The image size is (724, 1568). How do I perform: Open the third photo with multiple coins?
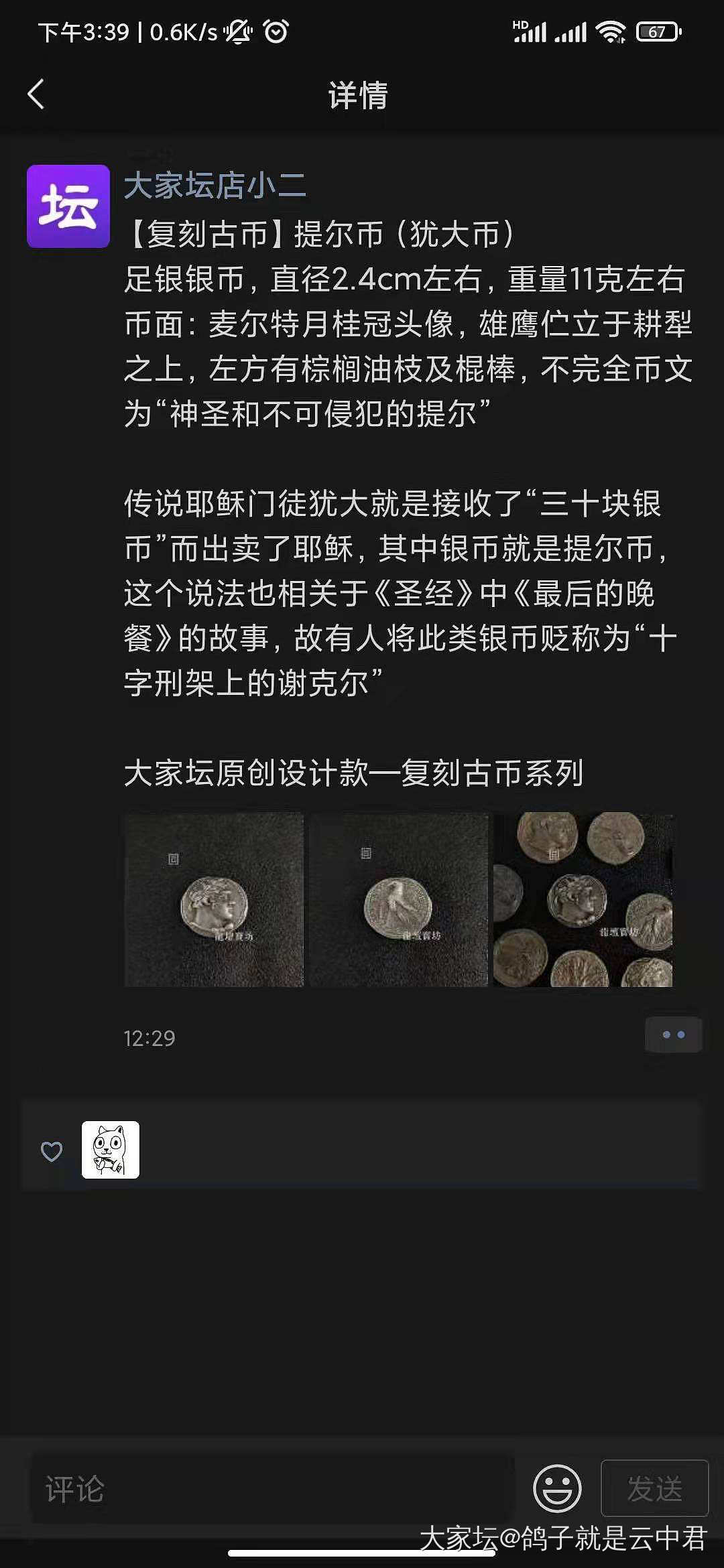[583, 899]
